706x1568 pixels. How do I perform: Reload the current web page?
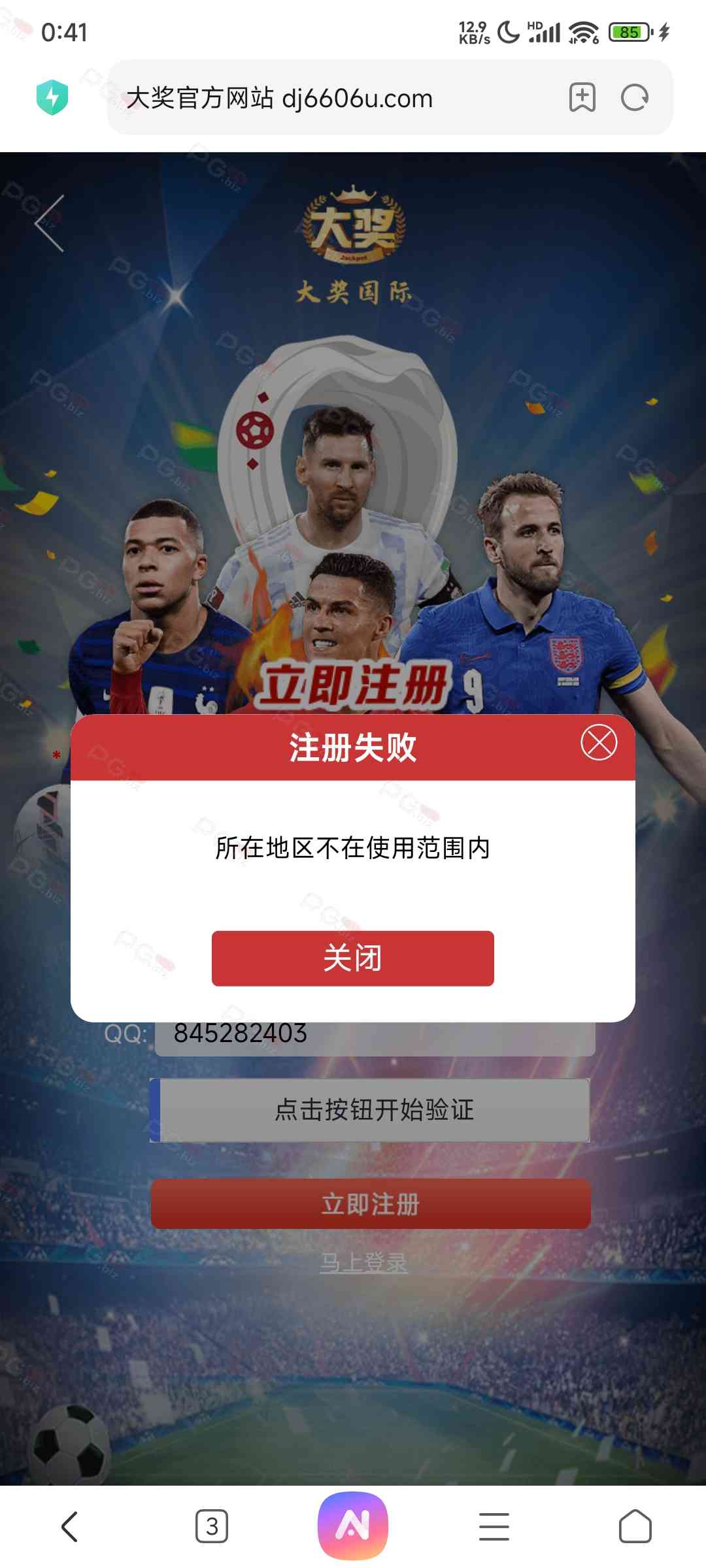[634, 98]
